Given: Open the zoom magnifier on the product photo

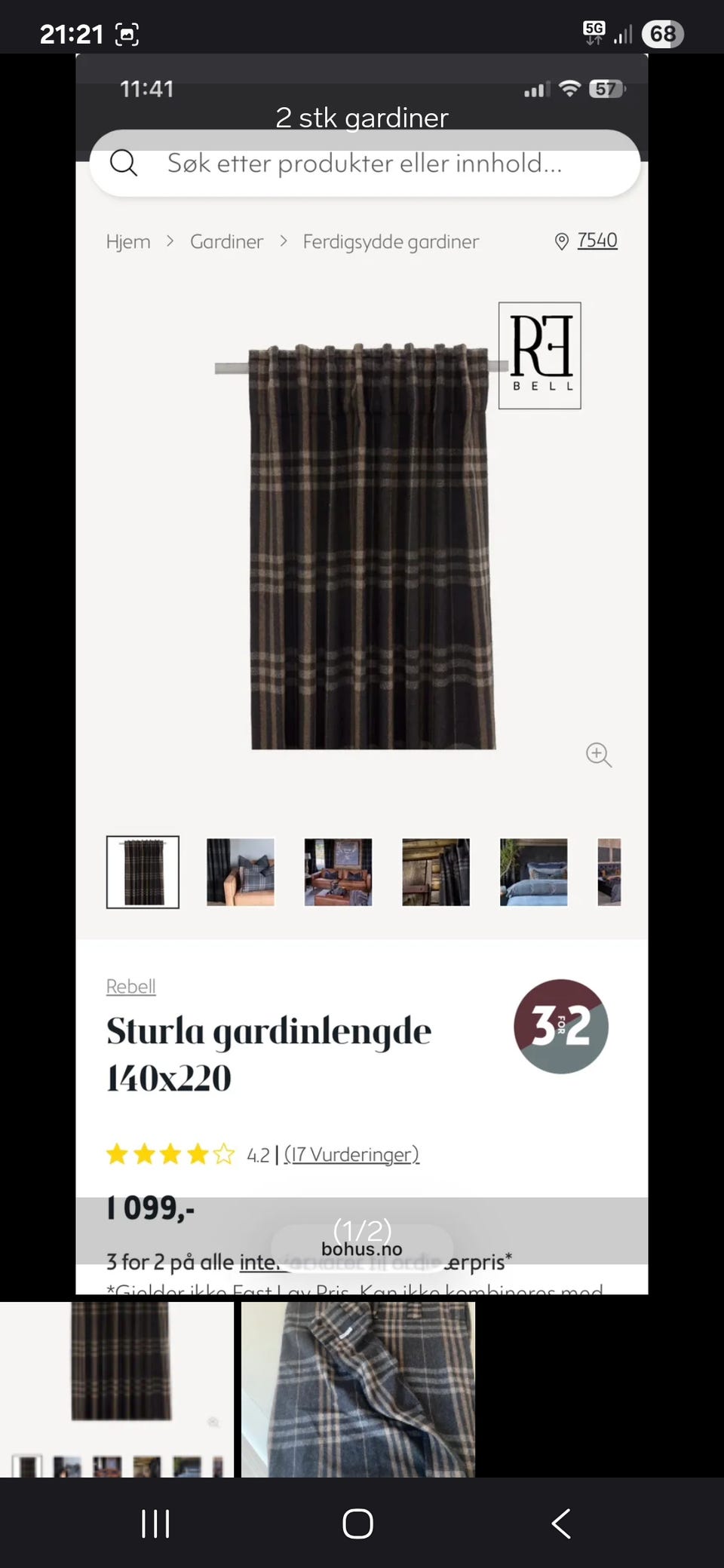Looking at the screenshot, I should [598, 755].
